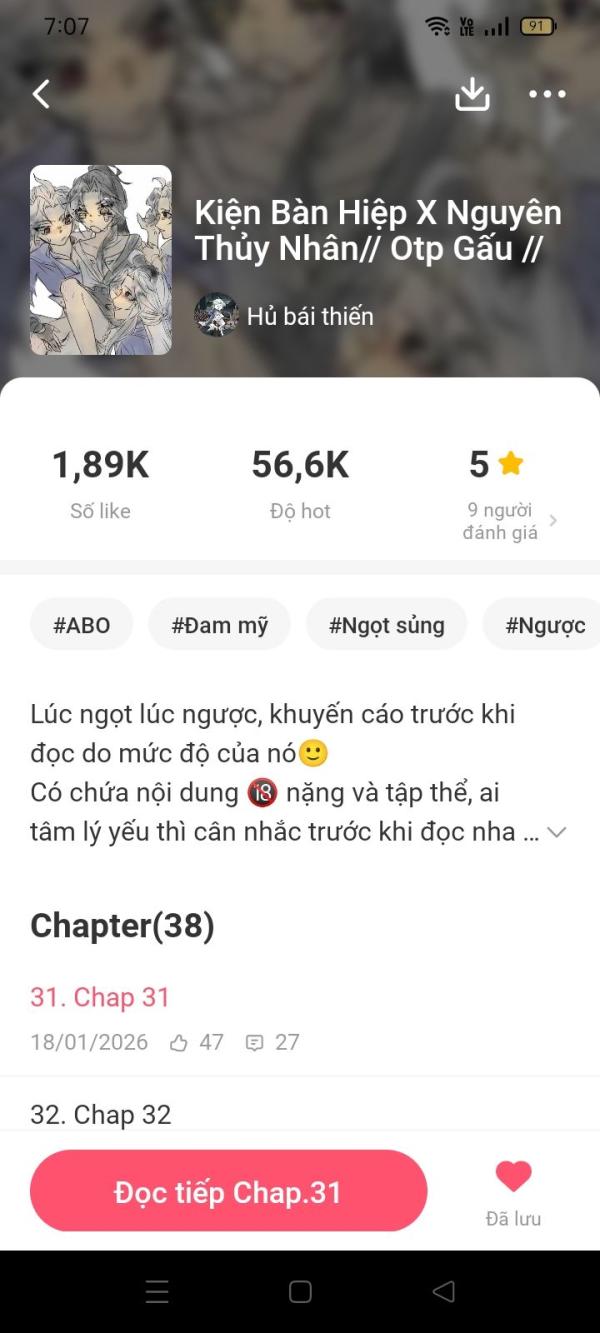This screenshot has width=600, height=1333.
Task: Select the #Ngọt sủng tag chip
Action: (387, 626)
